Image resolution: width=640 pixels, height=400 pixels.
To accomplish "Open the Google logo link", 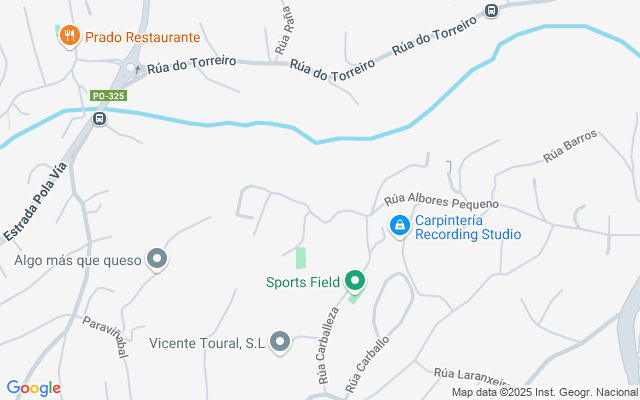I will click(x=33, y=388).
